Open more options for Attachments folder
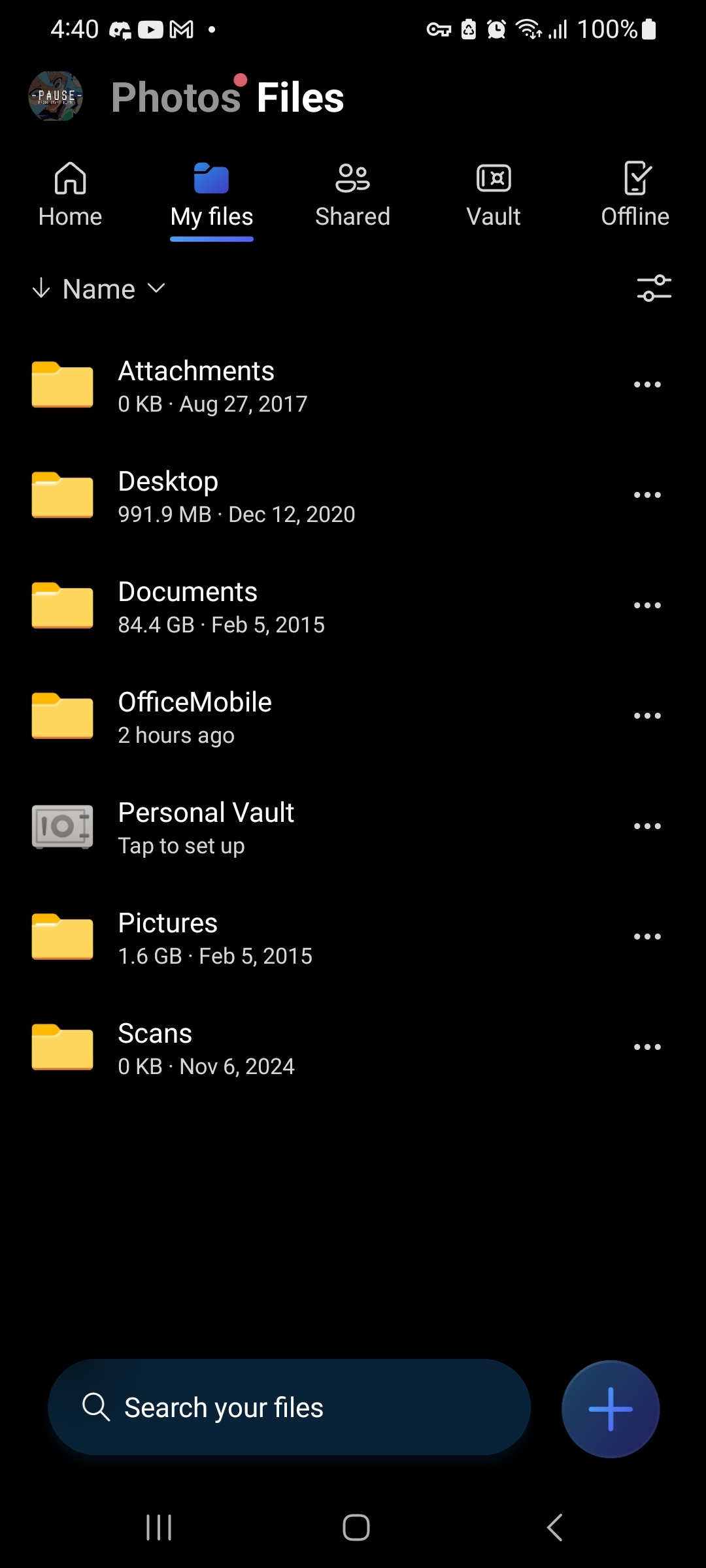Viewport: 706px width, 1568px height. pos(647,385)
